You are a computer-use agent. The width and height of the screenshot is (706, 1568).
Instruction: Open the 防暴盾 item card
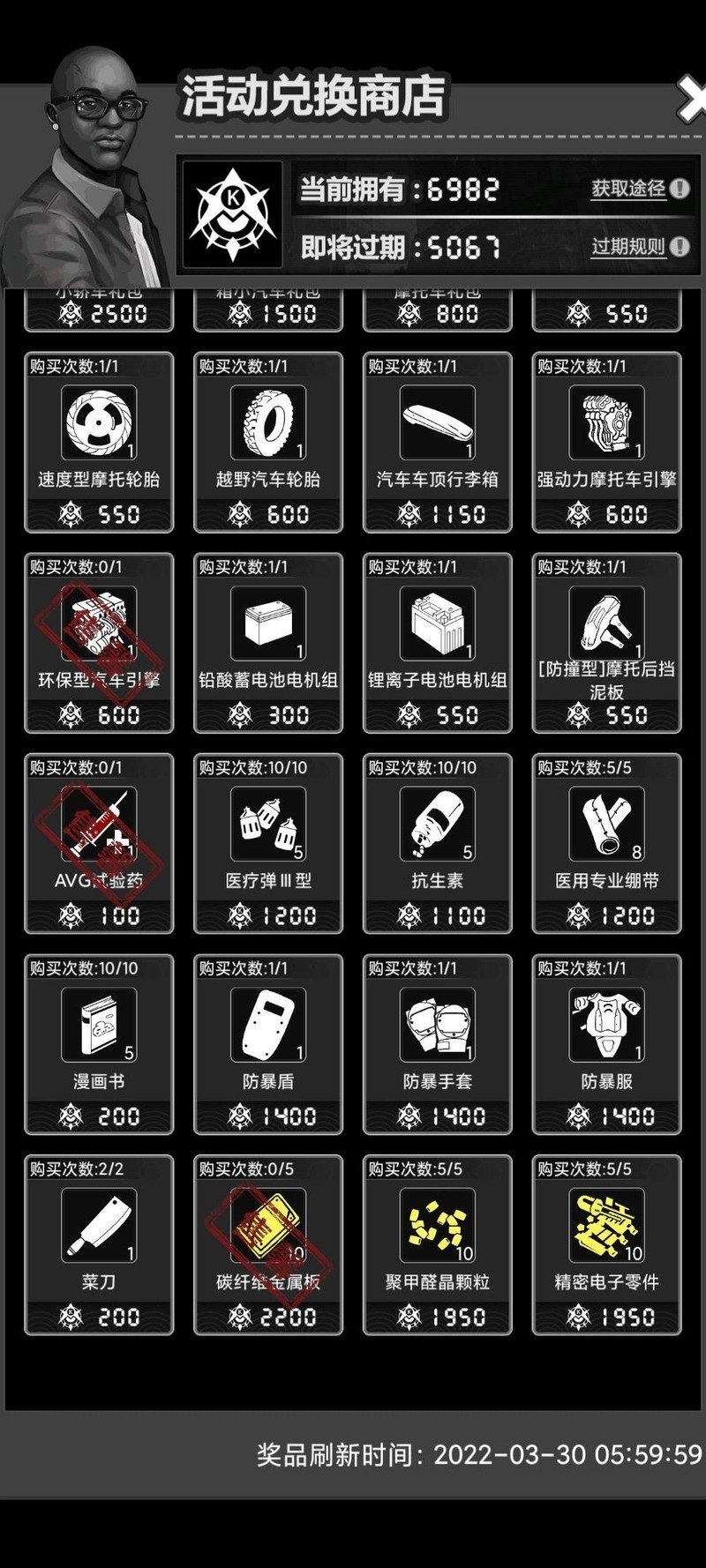268,1043
